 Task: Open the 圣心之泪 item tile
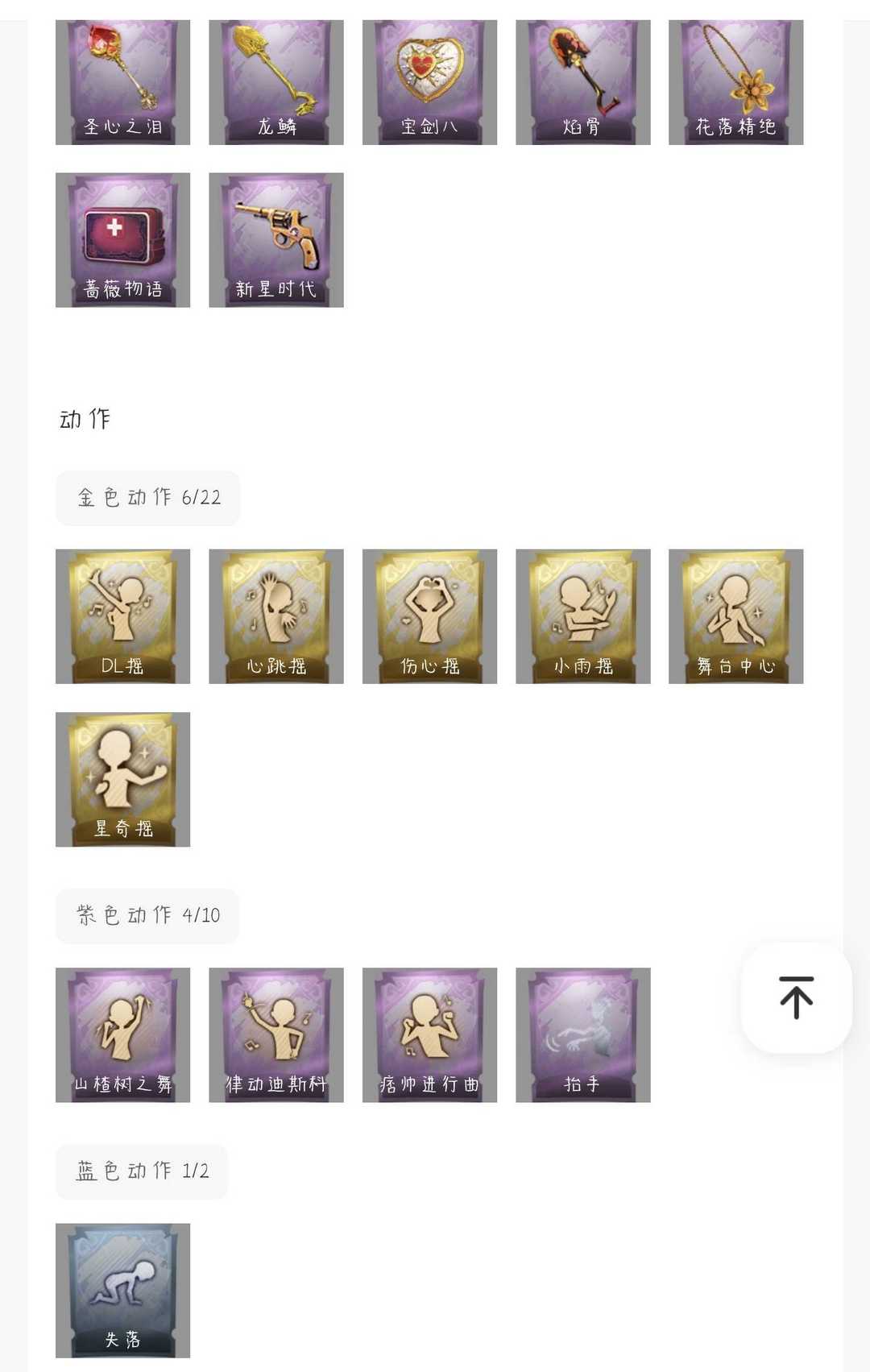[122, 83]
